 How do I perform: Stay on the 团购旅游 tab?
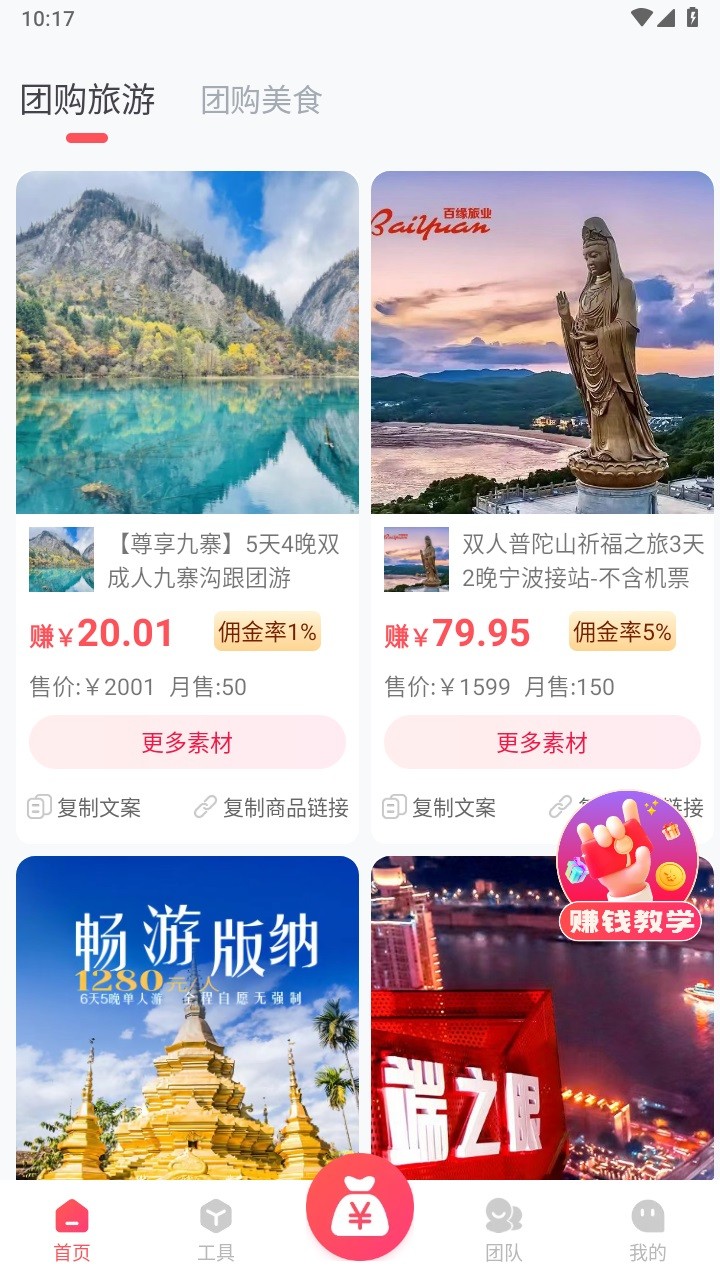[x=87, y=99]
